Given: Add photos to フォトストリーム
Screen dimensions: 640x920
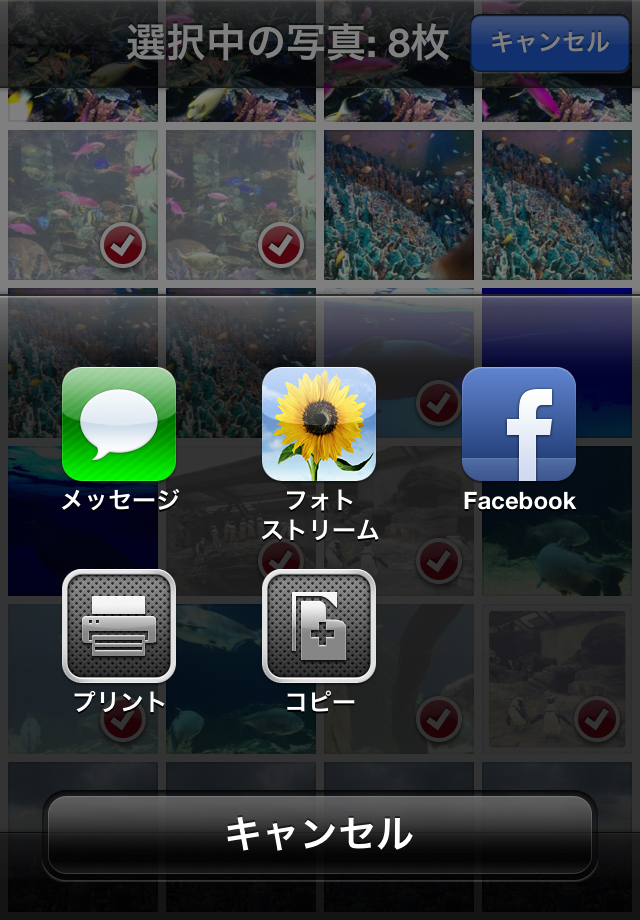Looking at the screenshot, I should 319,425.
